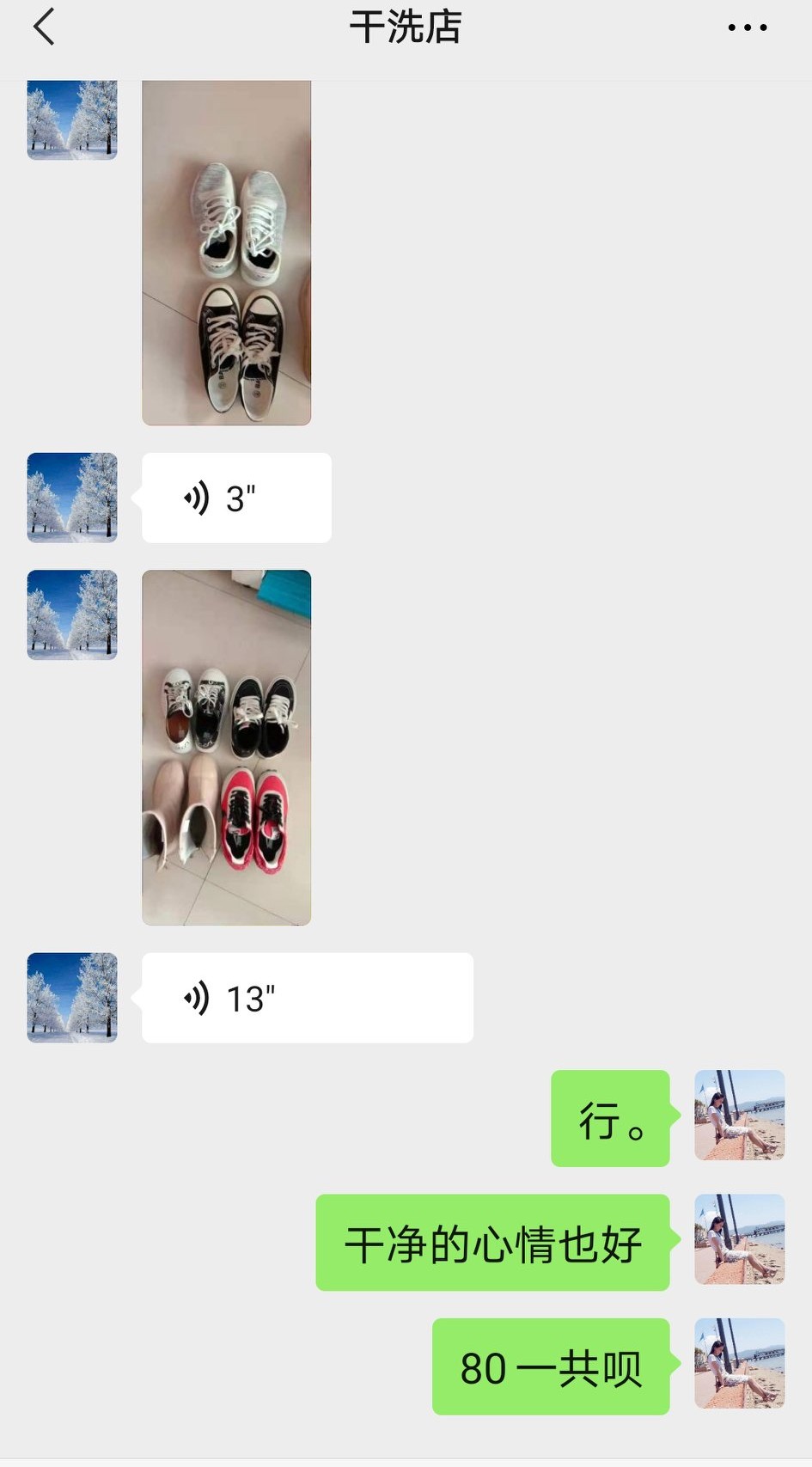Tap the chat title 干洗店
This screenshot has height=1467, width=812.
coord(406,27)
